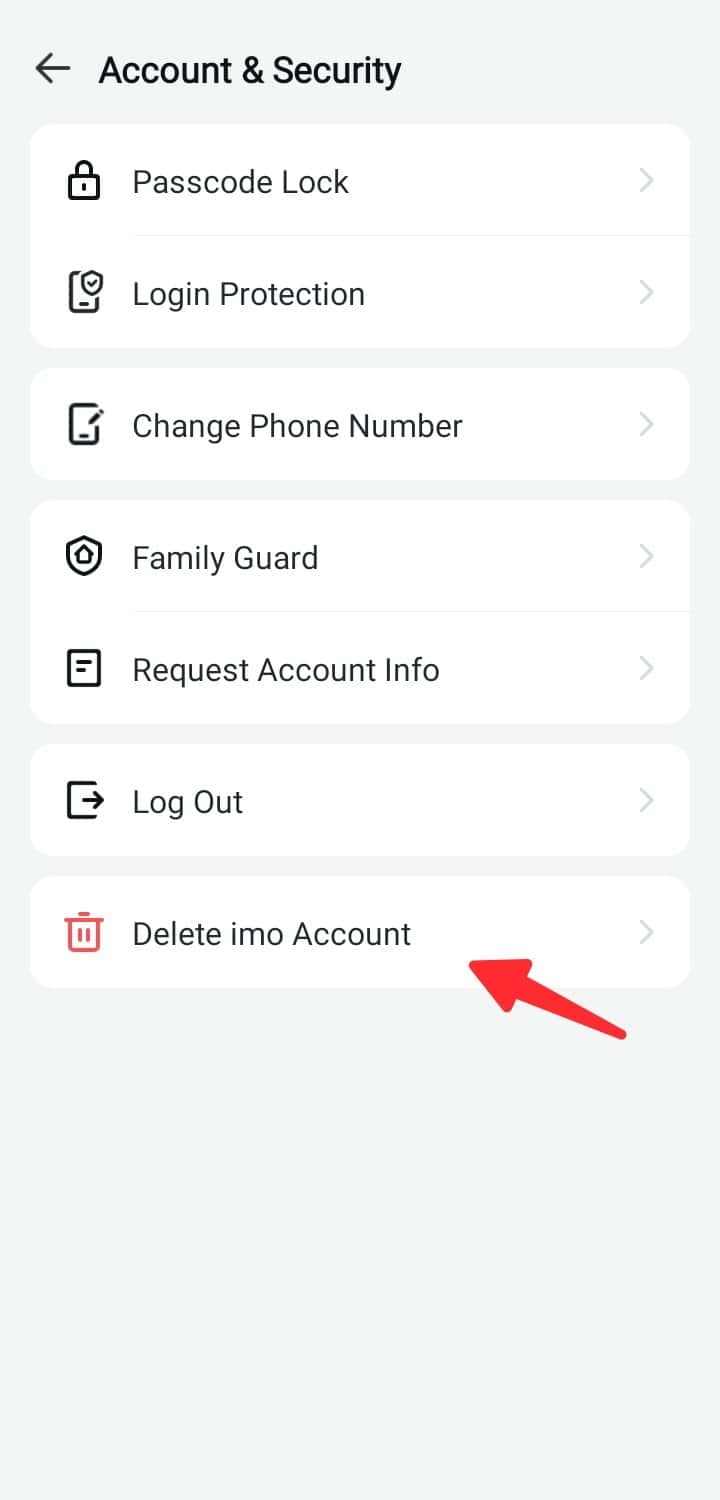Open Family Guard

[360, 557]
